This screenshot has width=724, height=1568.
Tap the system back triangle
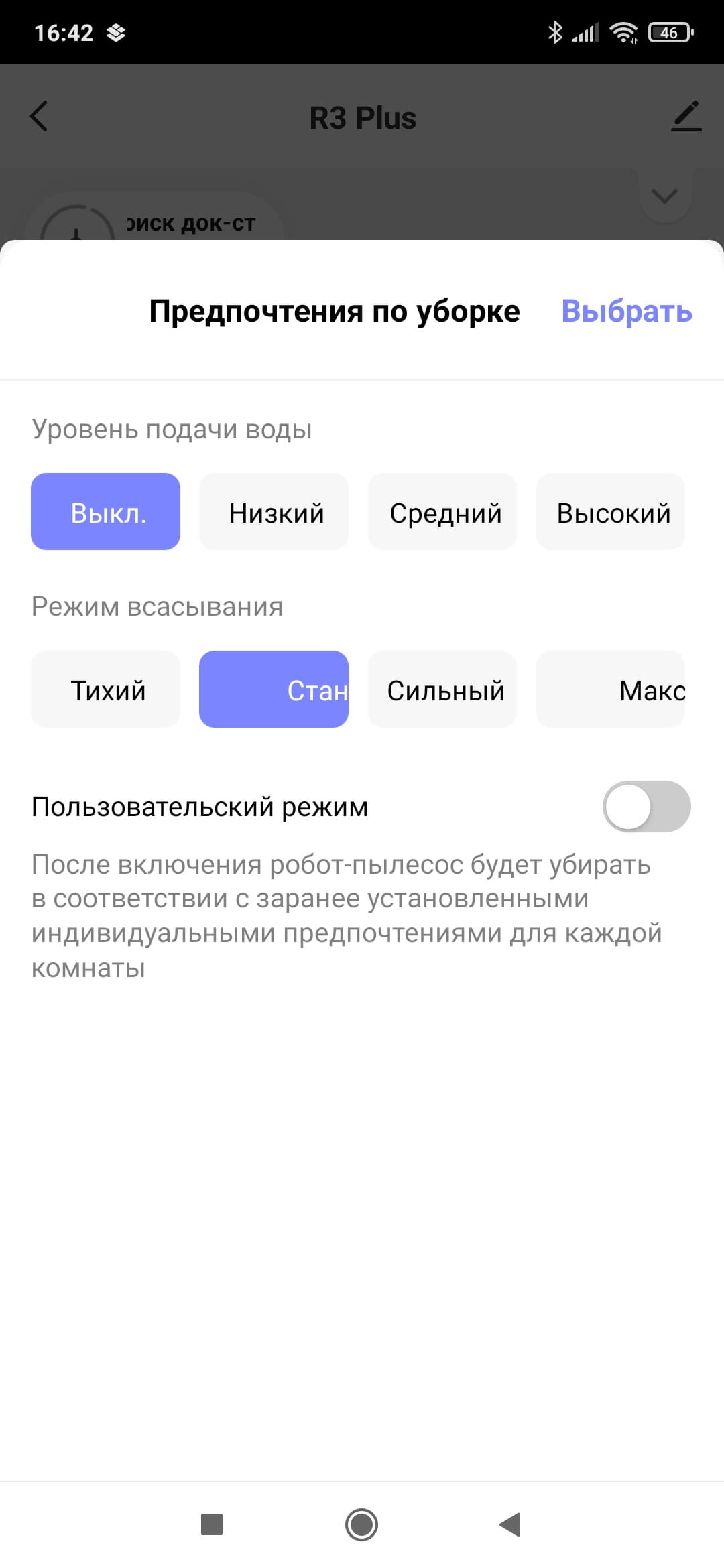[x=510, y=1524]
